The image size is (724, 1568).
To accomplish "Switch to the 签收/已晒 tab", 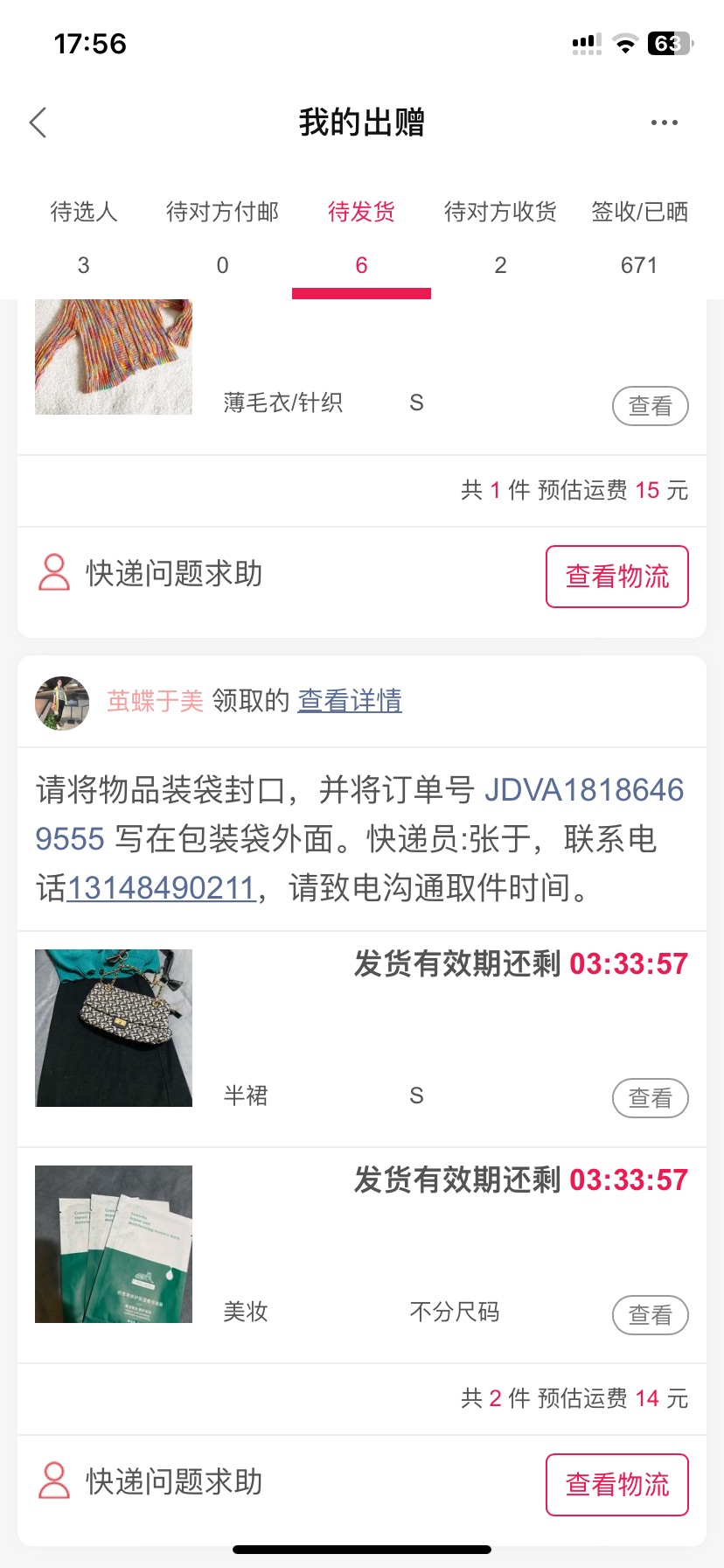I will [639, 237].
